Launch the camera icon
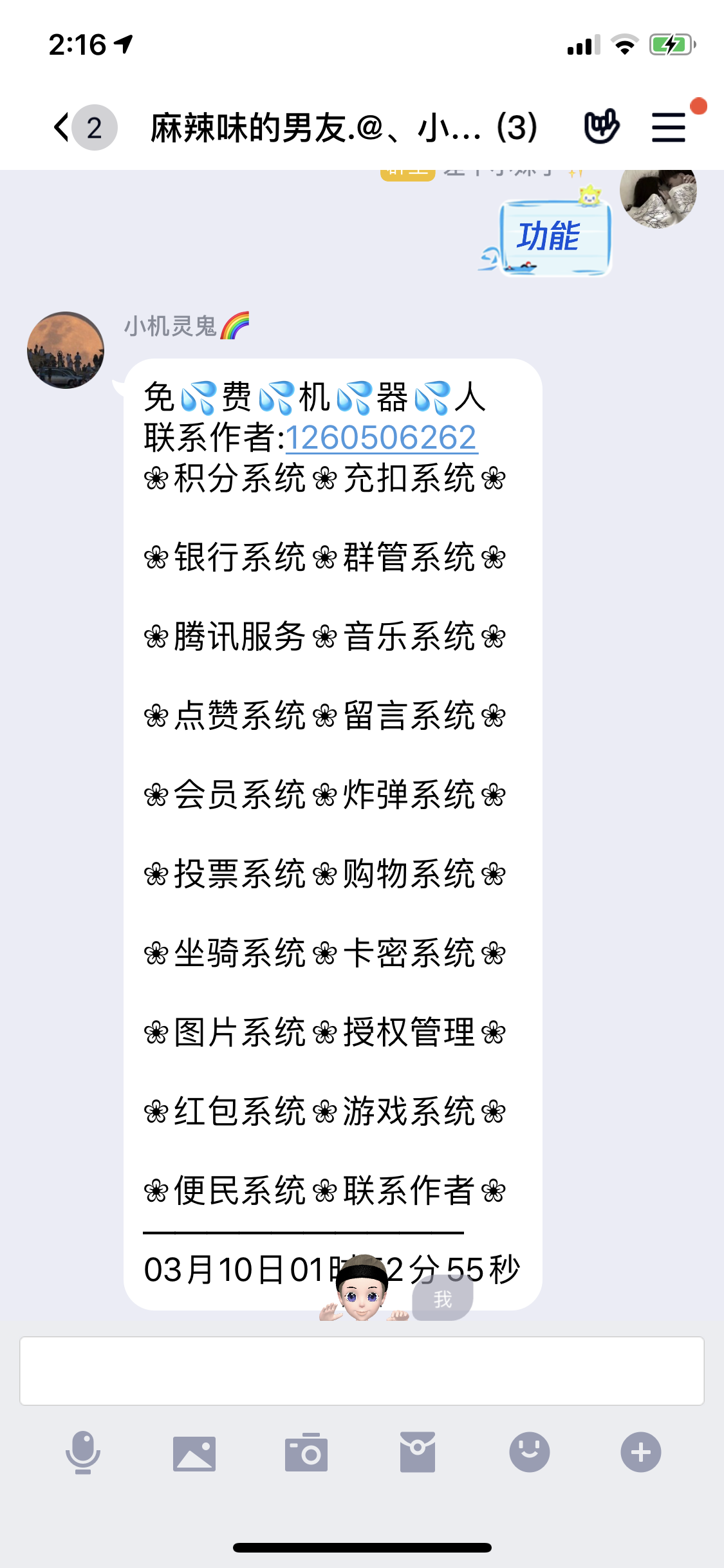This screenshot has height=1568, width=724. [307, 1453]
